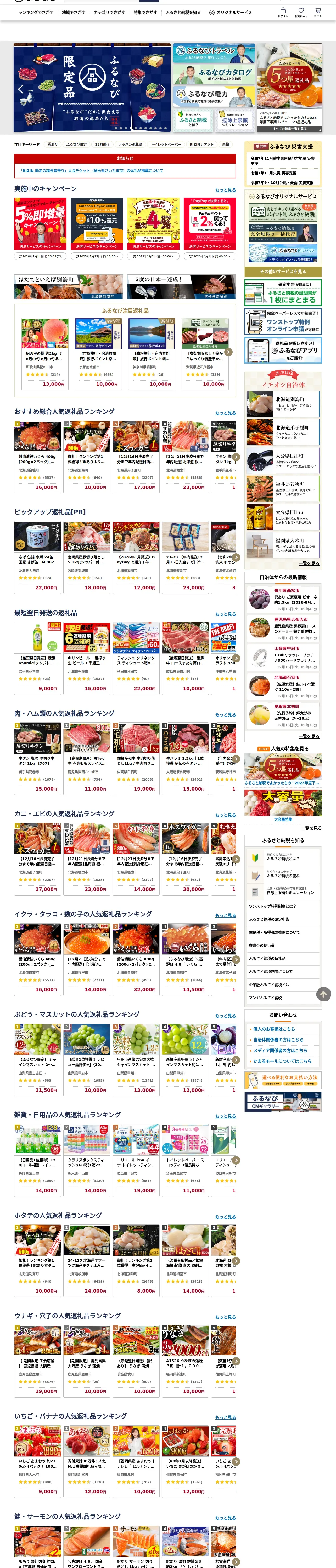Image resolution: width=336 pixels, height=1568 pixels.
Task: Open the 大容量特集 feature banner
Action: (x=282, y=803)
